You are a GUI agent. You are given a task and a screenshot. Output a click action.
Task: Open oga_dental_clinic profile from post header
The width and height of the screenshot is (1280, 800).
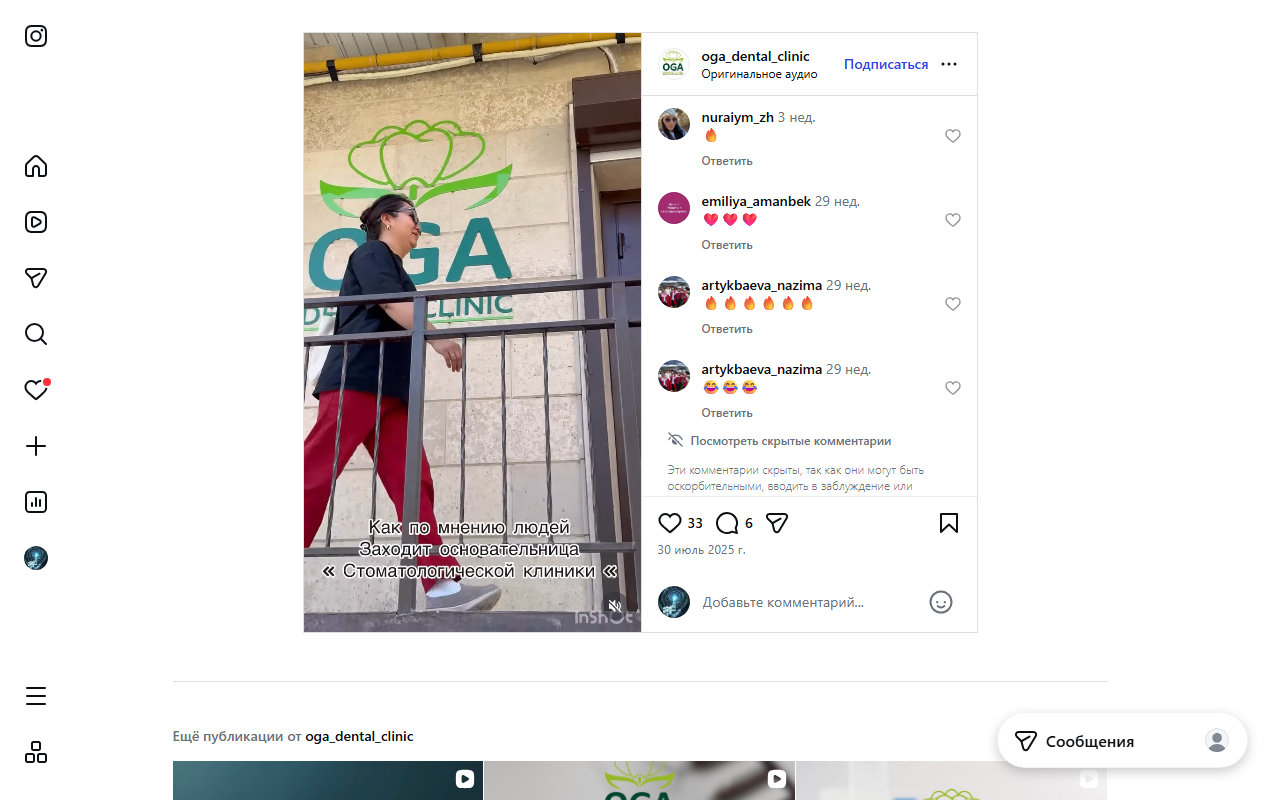[x=755, y=56]
